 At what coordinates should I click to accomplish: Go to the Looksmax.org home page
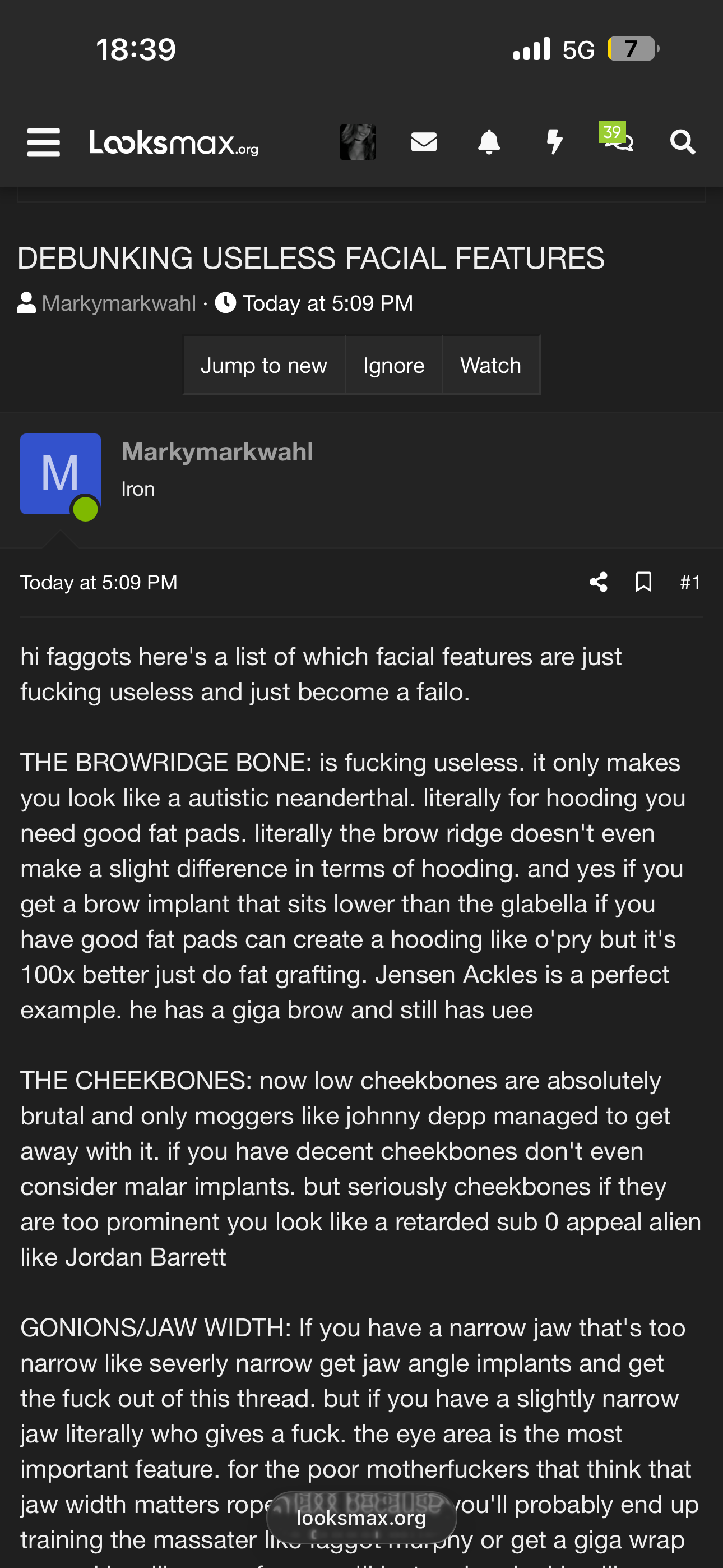click(x=173, y=142)
